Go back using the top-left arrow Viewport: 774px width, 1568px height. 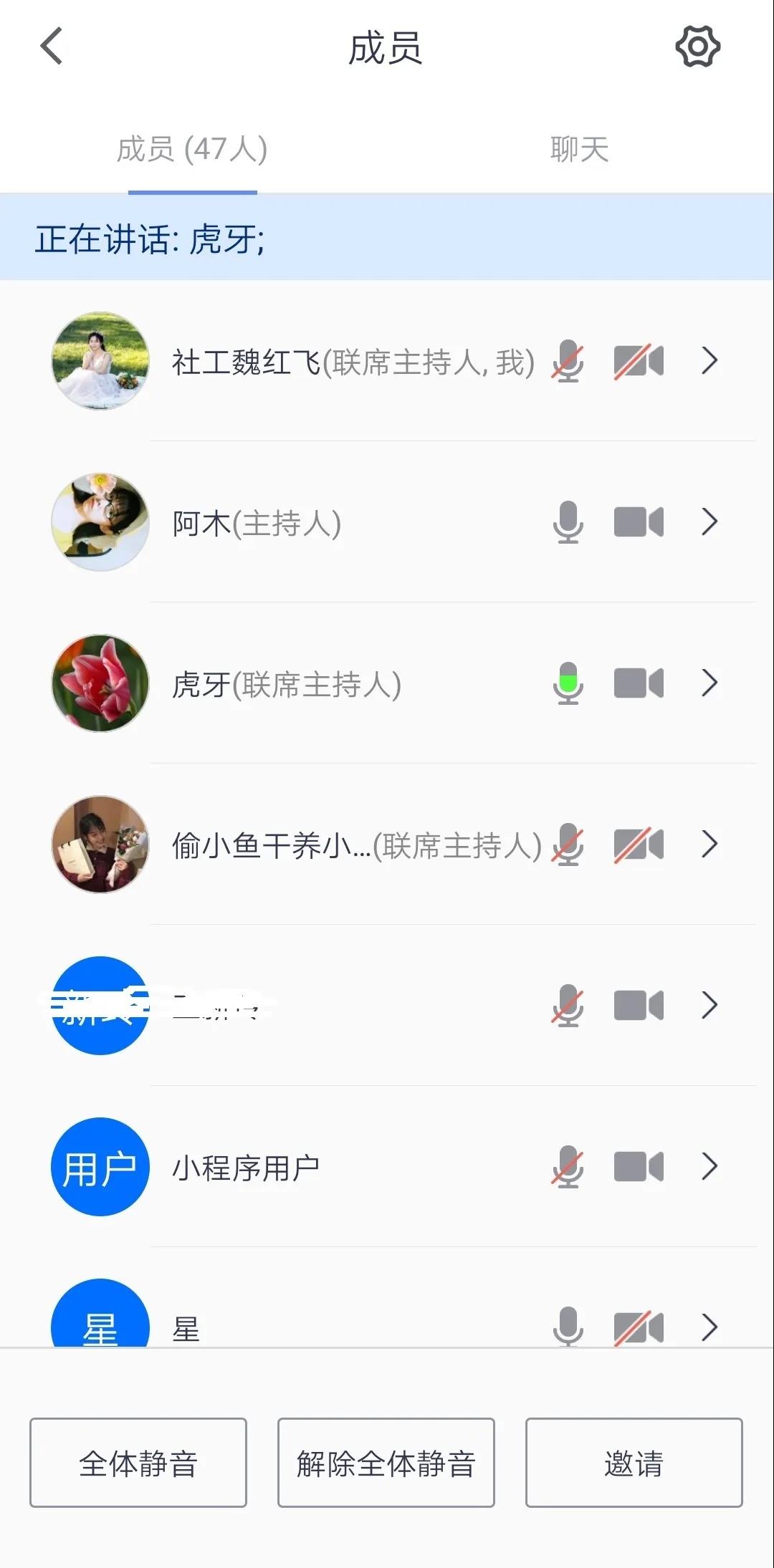point(52,47)
